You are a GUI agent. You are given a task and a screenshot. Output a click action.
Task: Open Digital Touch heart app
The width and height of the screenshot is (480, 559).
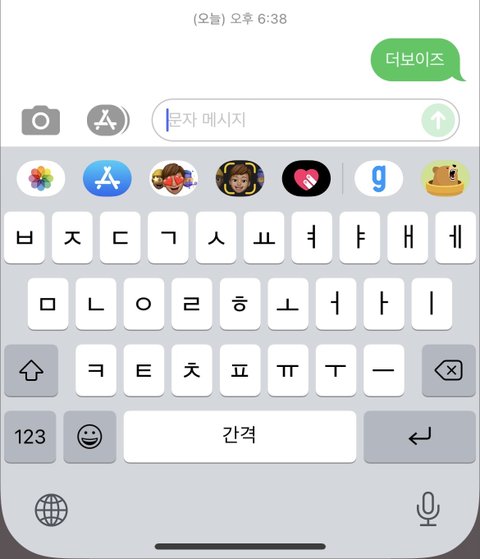(306, 178)
